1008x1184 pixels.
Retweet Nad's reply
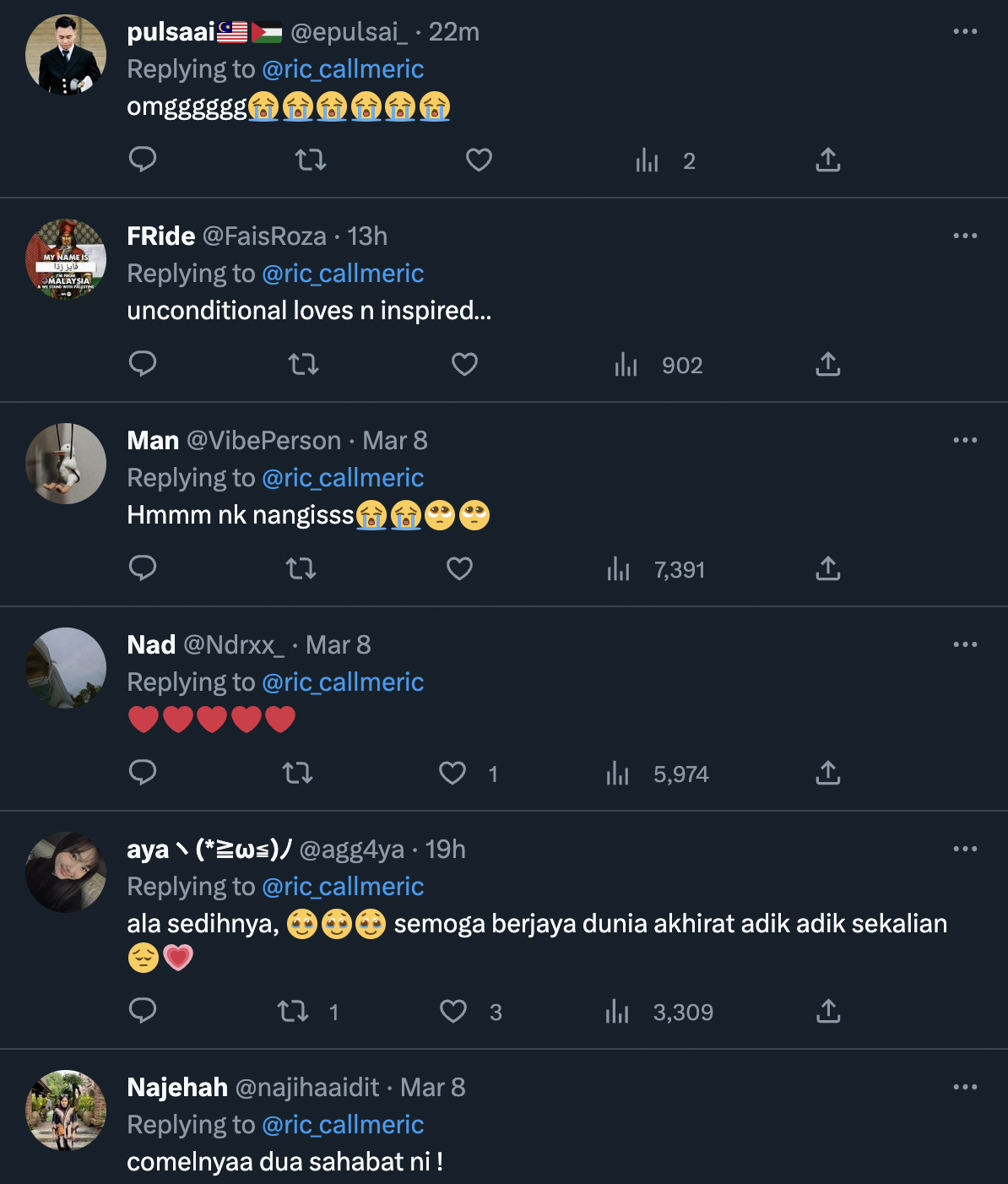click(x=297, y=773)
